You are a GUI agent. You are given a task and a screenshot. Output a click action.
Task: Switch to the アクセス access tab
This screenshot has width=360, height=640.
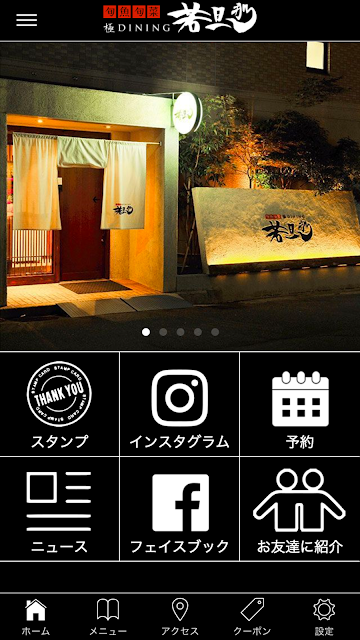180,617
